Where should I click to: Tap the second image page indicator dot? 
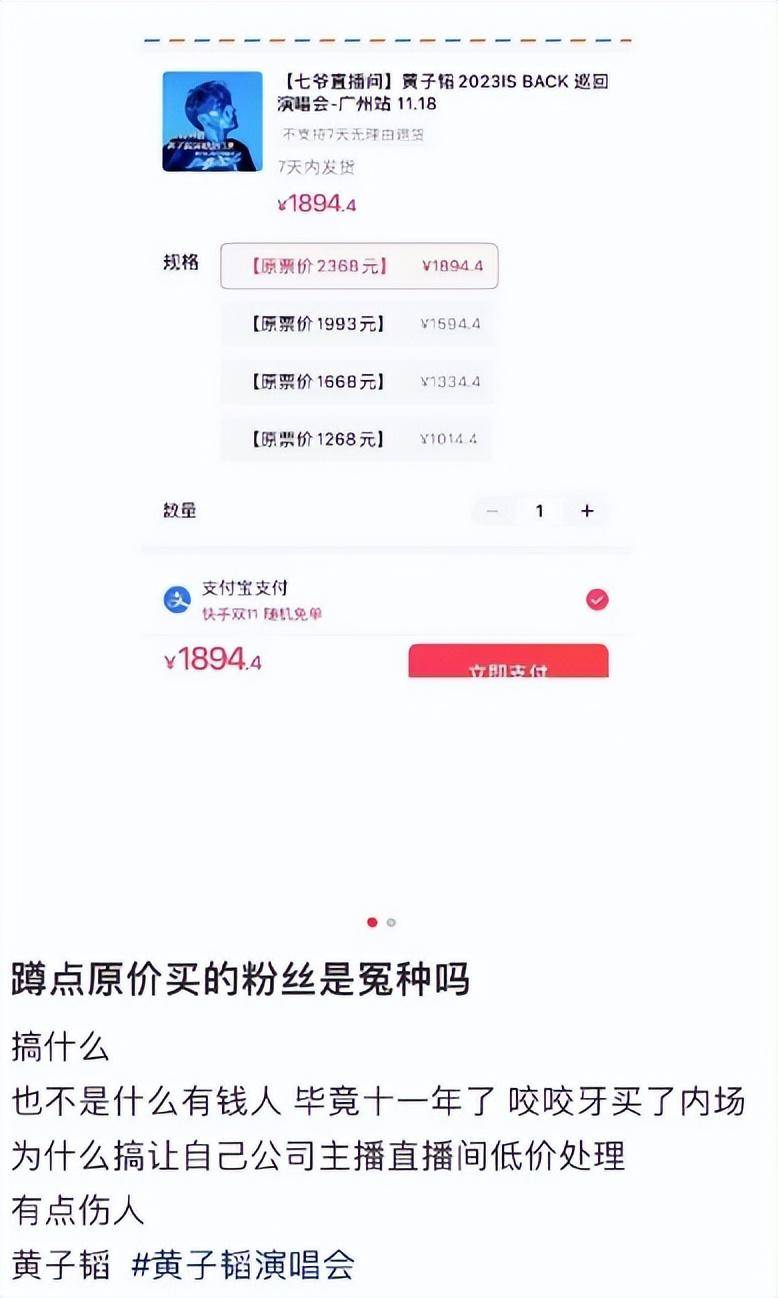tap(391, 922)
